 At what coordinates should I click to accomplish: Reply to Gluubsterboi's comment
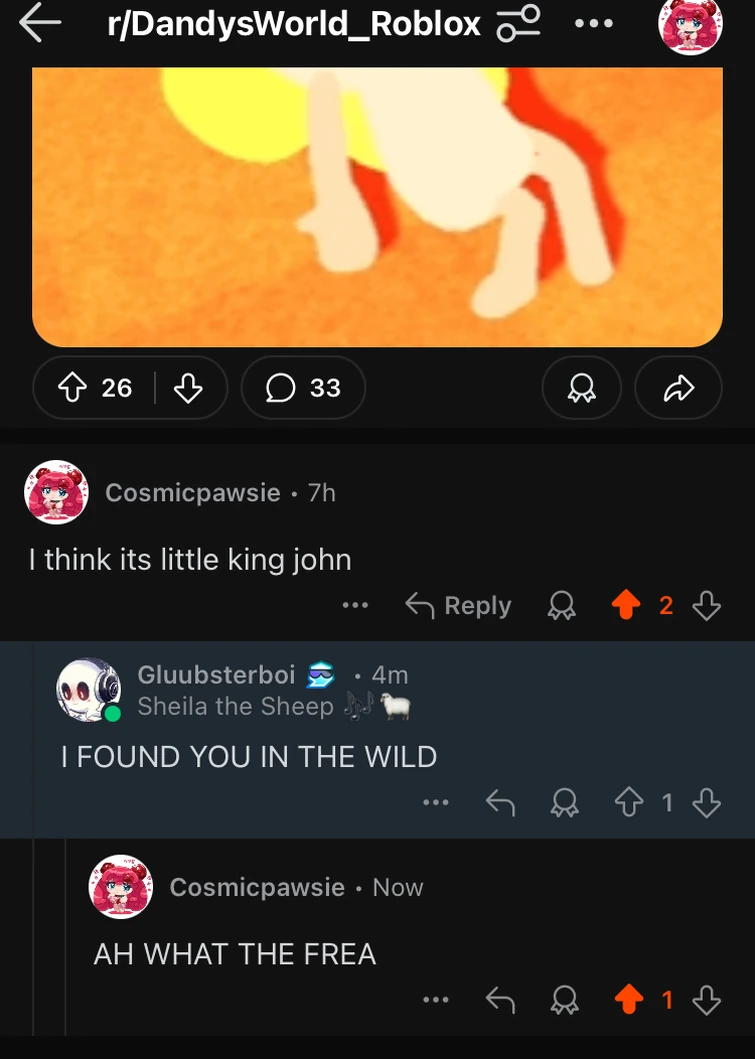[x=499, y=802]
